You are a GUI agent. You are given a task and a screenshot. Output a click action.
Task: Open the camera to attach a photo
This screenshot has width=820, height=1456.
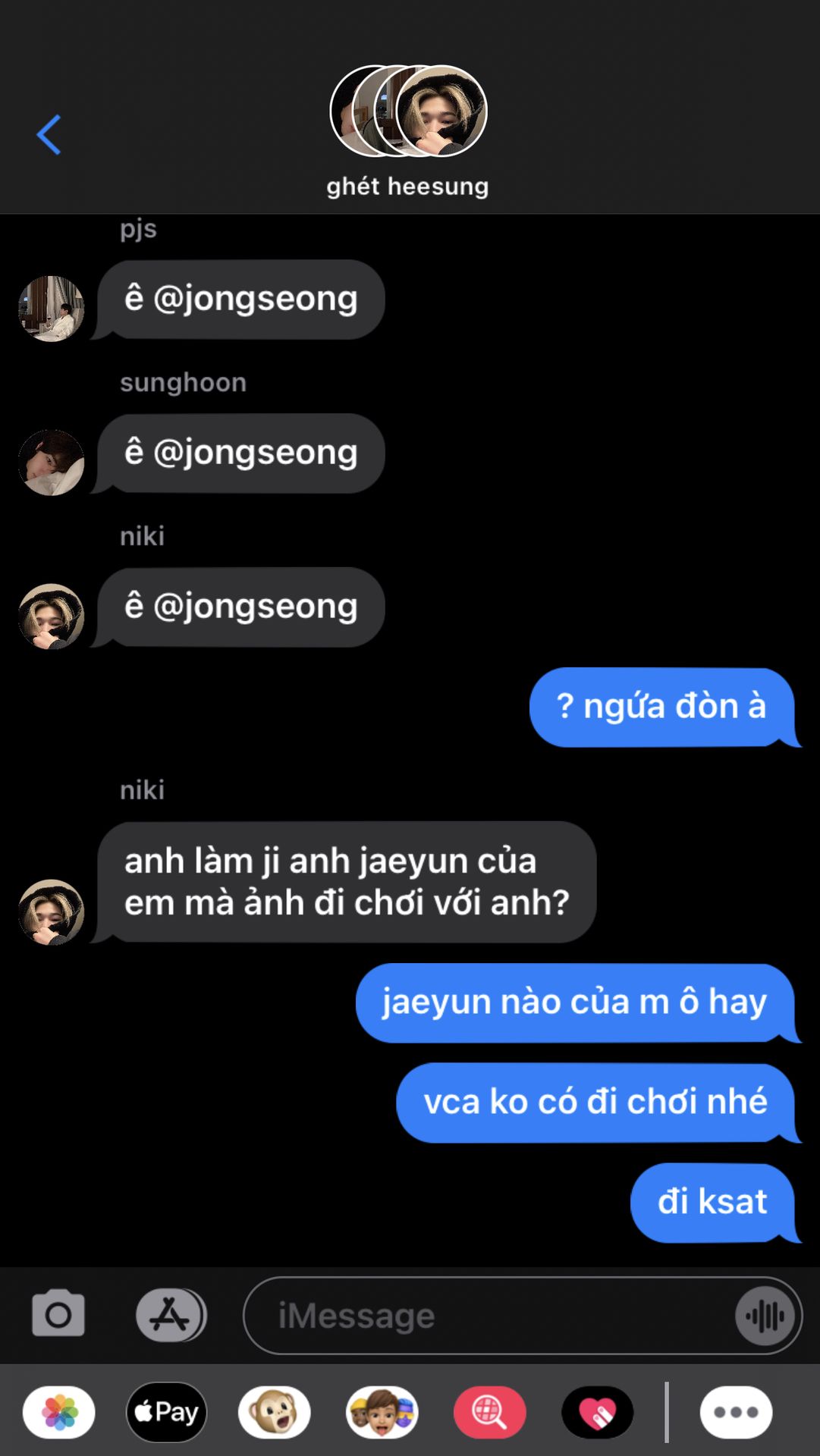point(58,1315)
